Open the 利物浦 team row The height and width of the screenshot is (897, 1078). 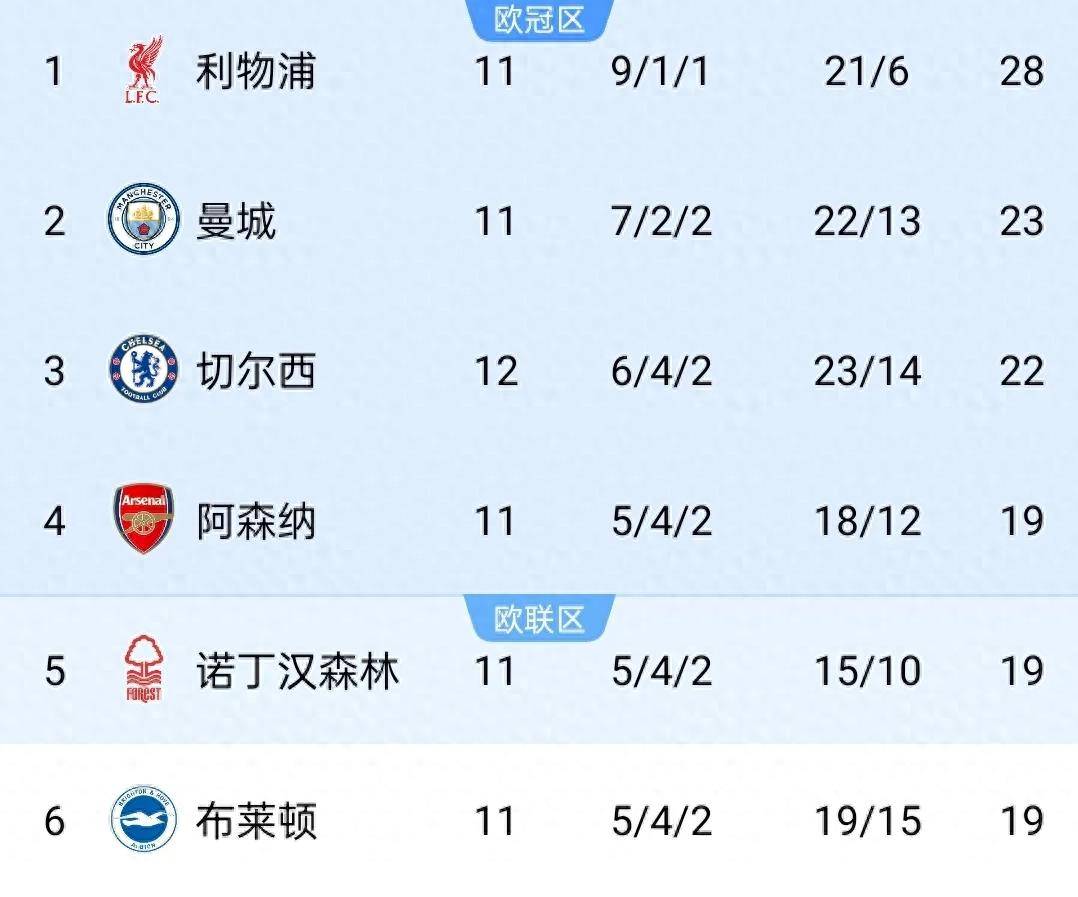(255, 72)
